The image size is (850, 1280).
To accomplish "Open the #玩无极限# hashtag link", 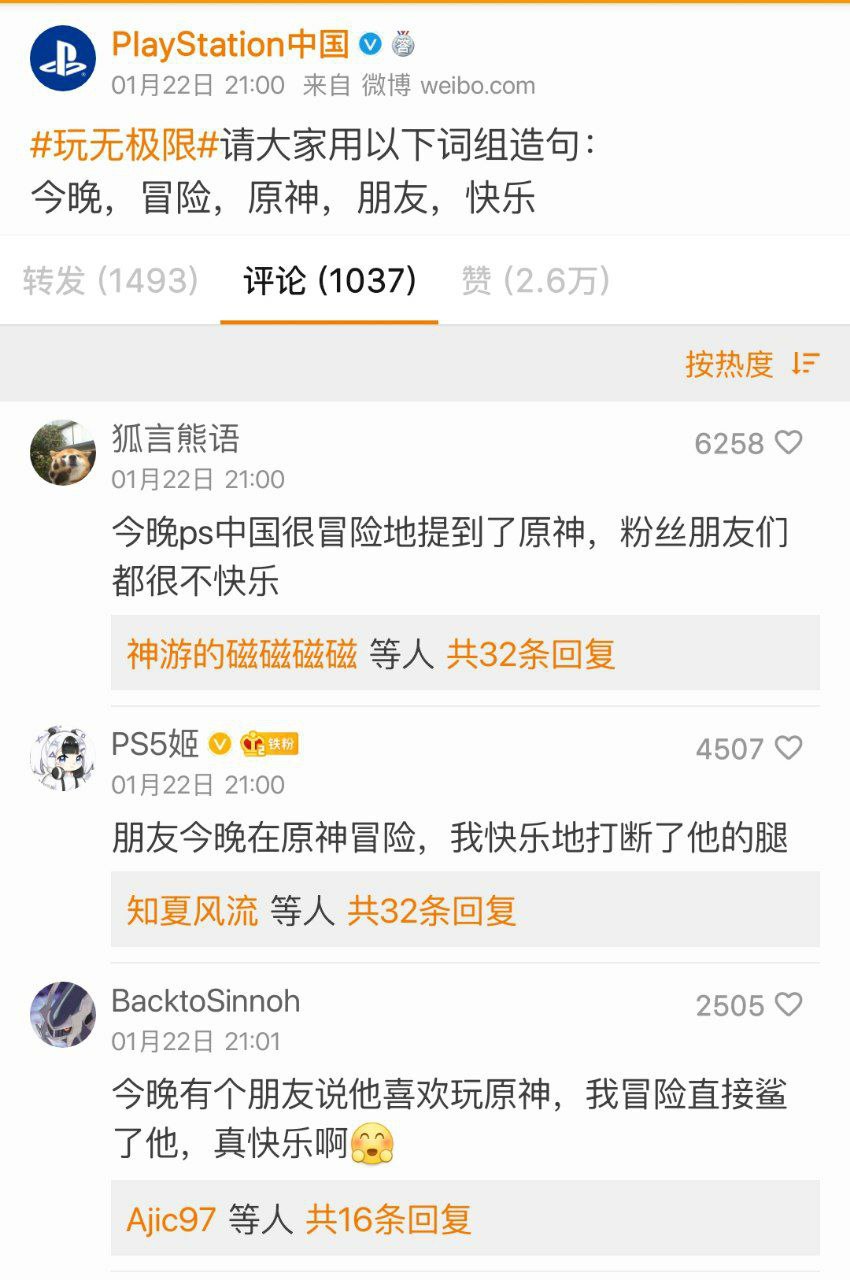I will [125, 146].
